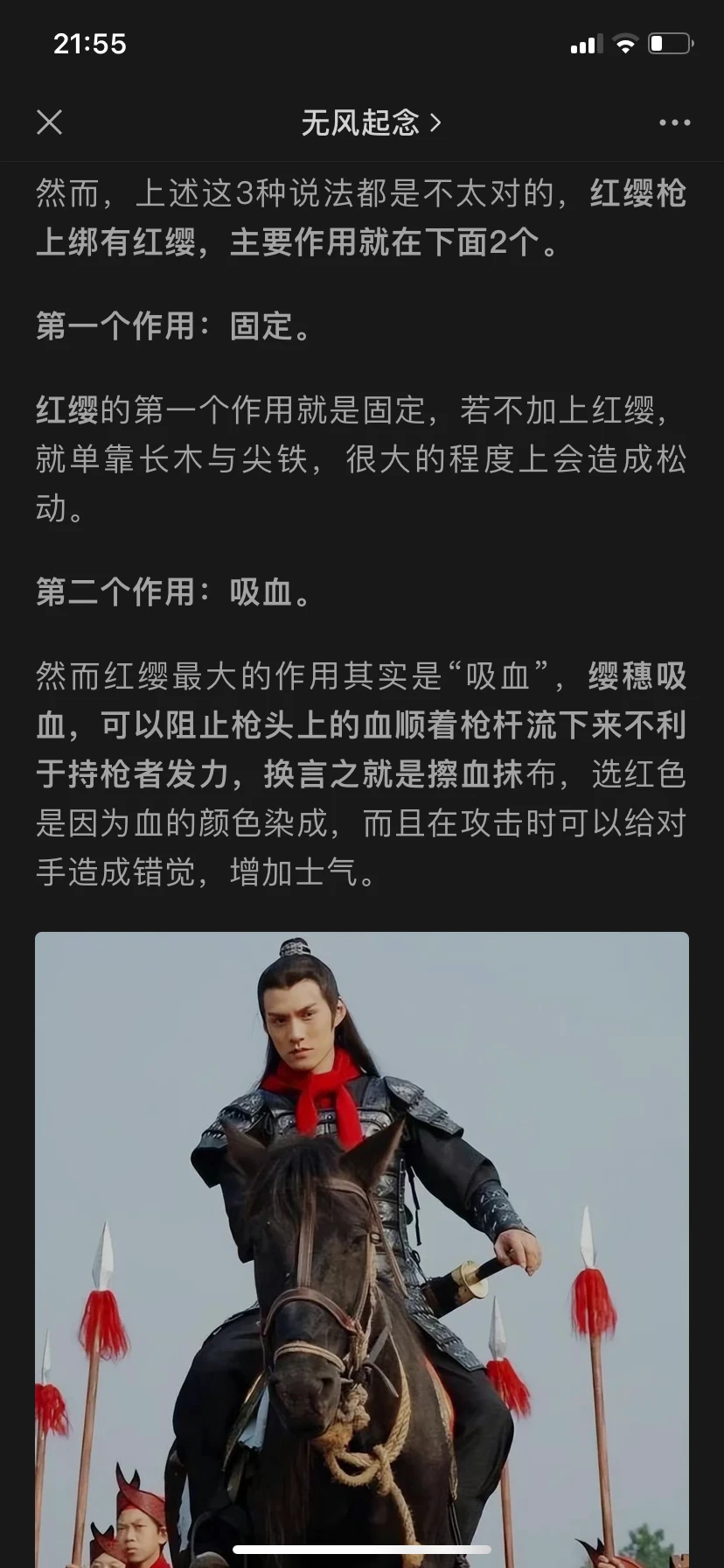
Task: Open the three-dot more options menu
Action: pyautogui.click(x=674, y=122)
